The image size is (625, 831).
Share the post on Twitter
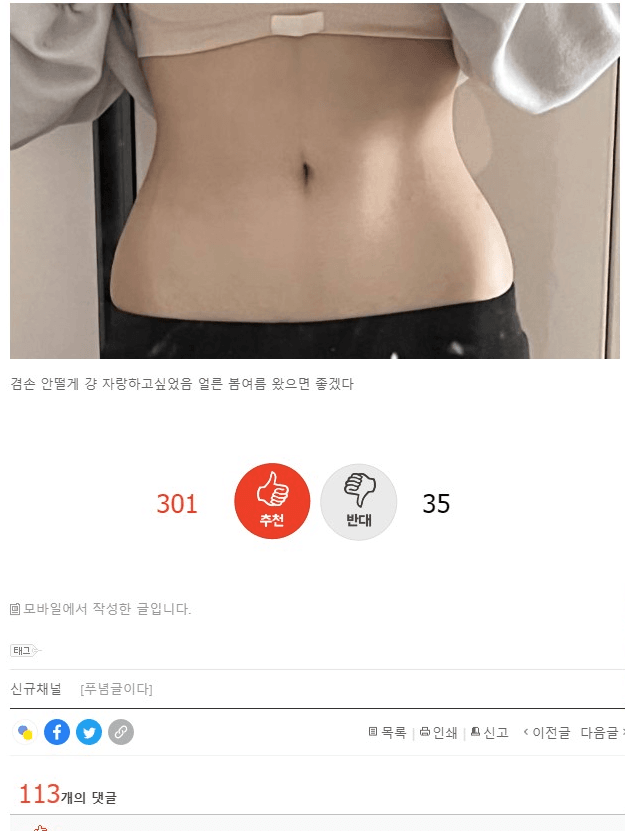89,732
